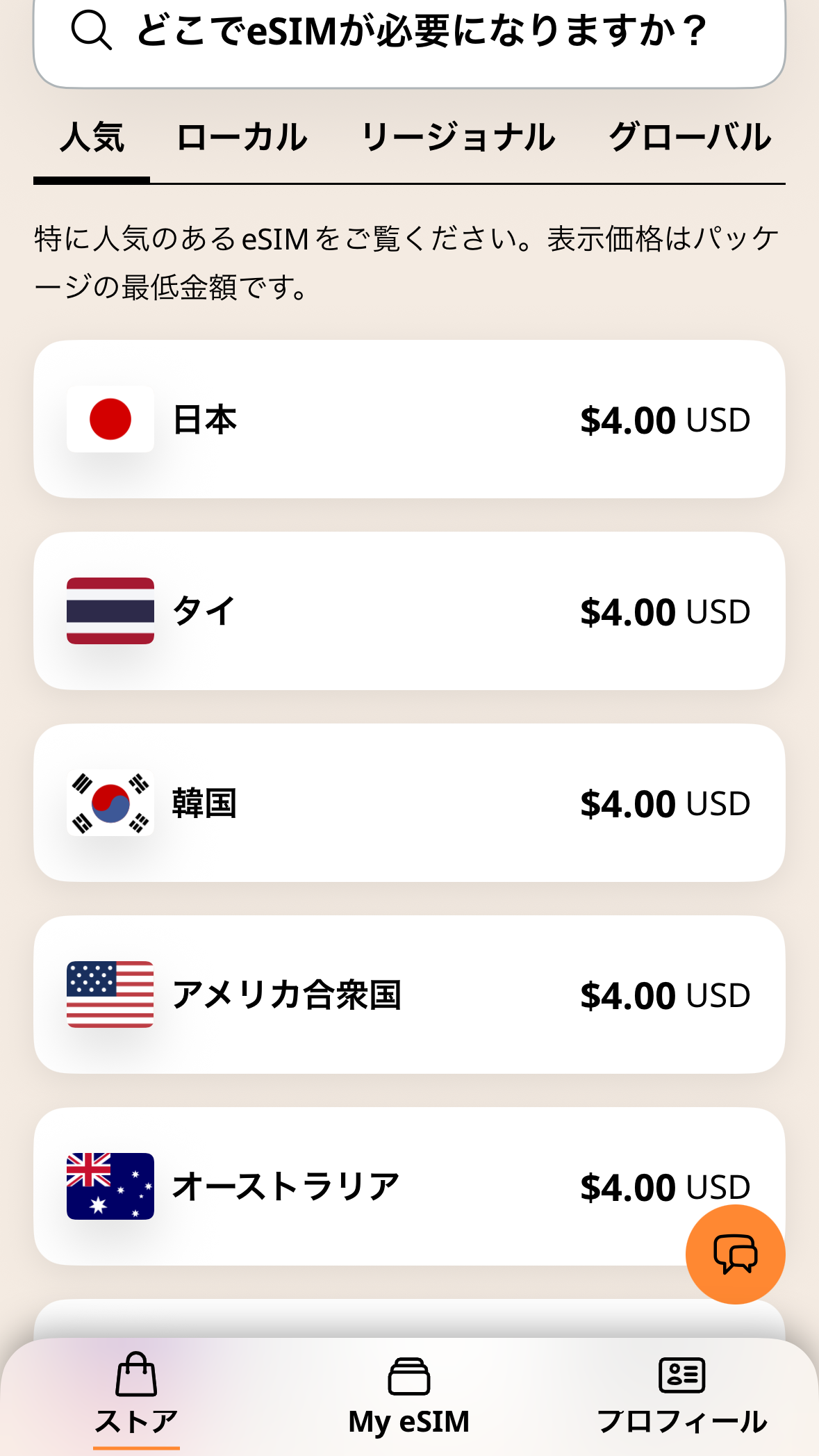Viewport: 819px width, 1456px height.
Task: Switch to the リージョナル tab
Action: point(458,138)
